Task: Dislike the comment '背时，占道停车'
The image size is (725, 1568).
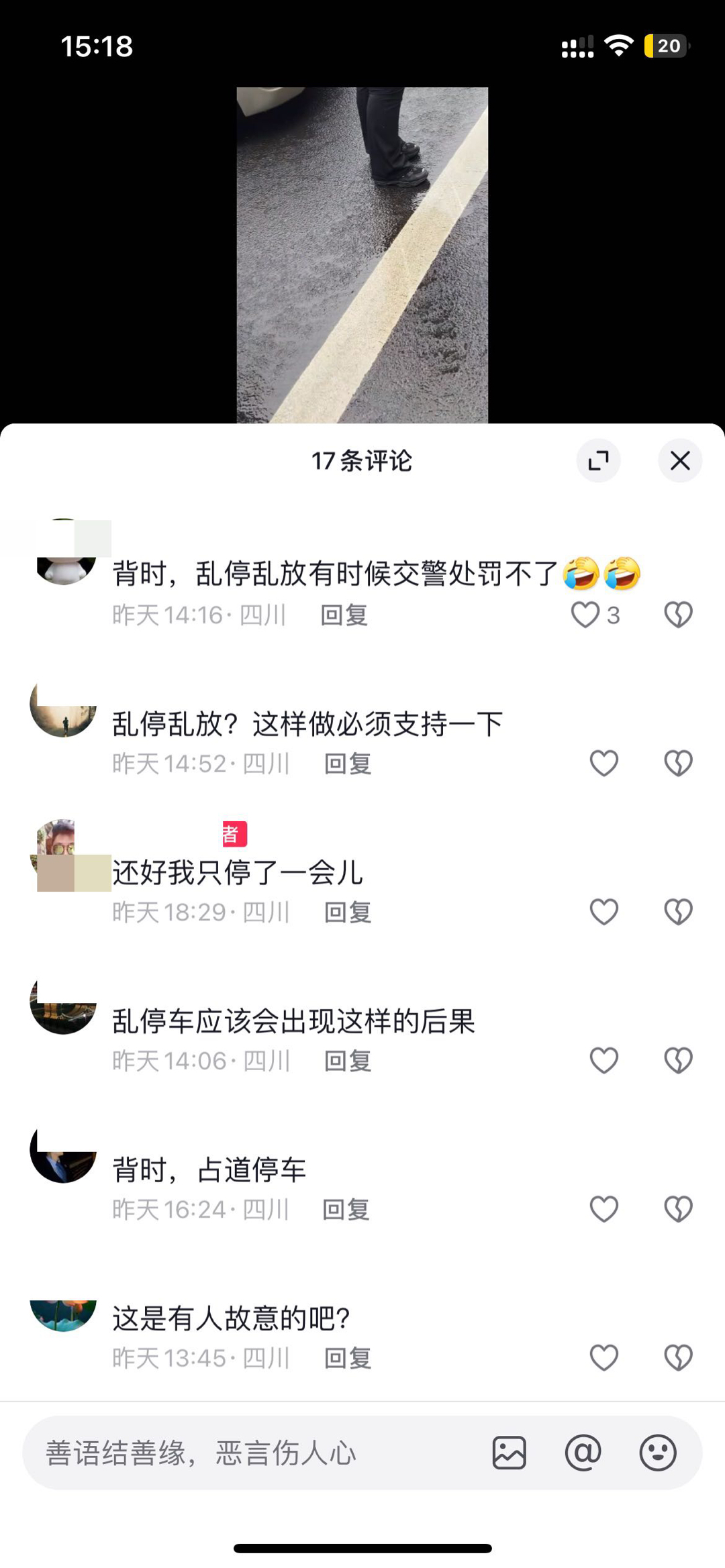Action: (678, 1210)
